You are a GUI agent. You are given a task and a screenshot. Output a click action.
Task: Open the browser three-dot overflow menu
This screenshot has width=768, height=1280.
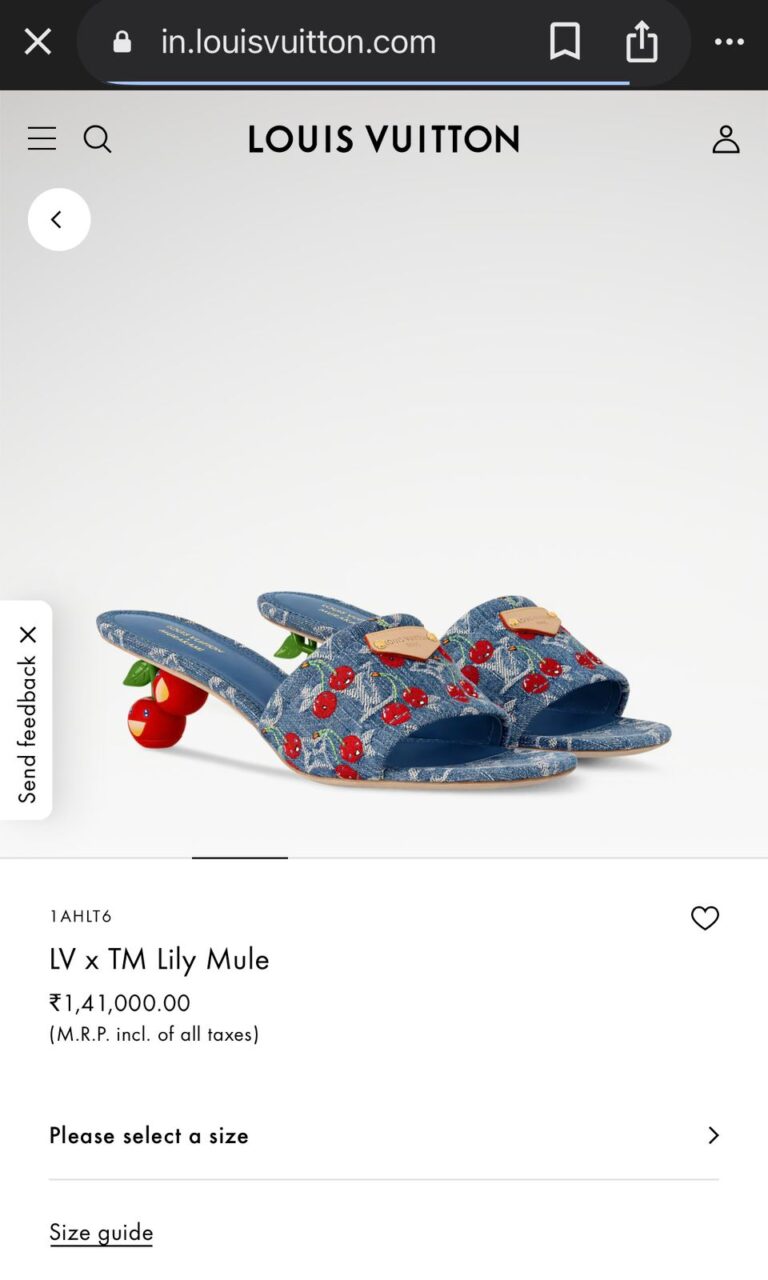[729, 41]
